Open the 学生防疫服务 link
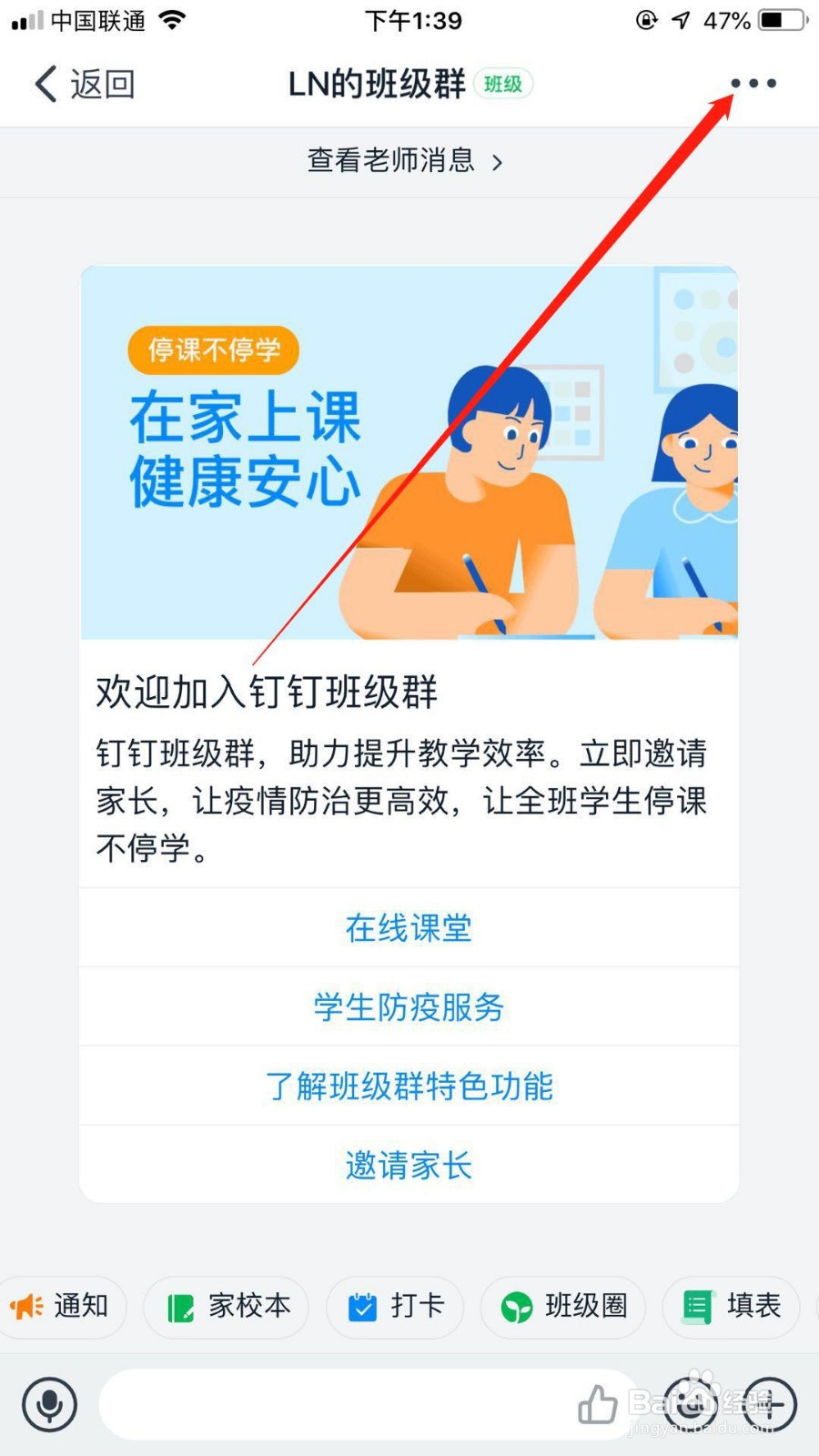Image resolution: width=819 pixels, height=1456 pixels. [x=408, y=1006]
